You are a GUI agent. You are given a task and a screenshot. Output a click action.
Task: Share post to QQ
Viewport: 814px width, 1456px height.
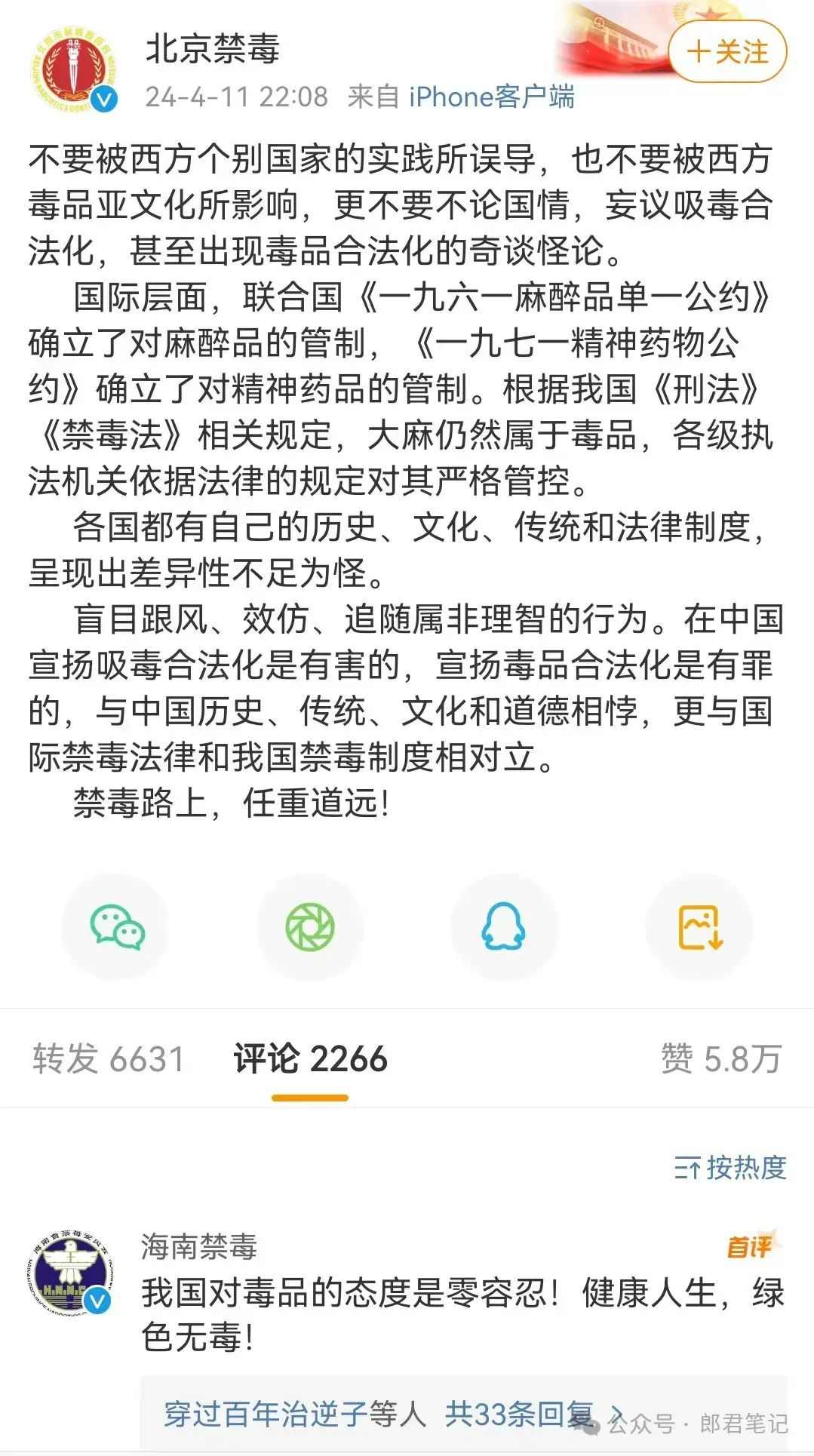coord(503,927)
